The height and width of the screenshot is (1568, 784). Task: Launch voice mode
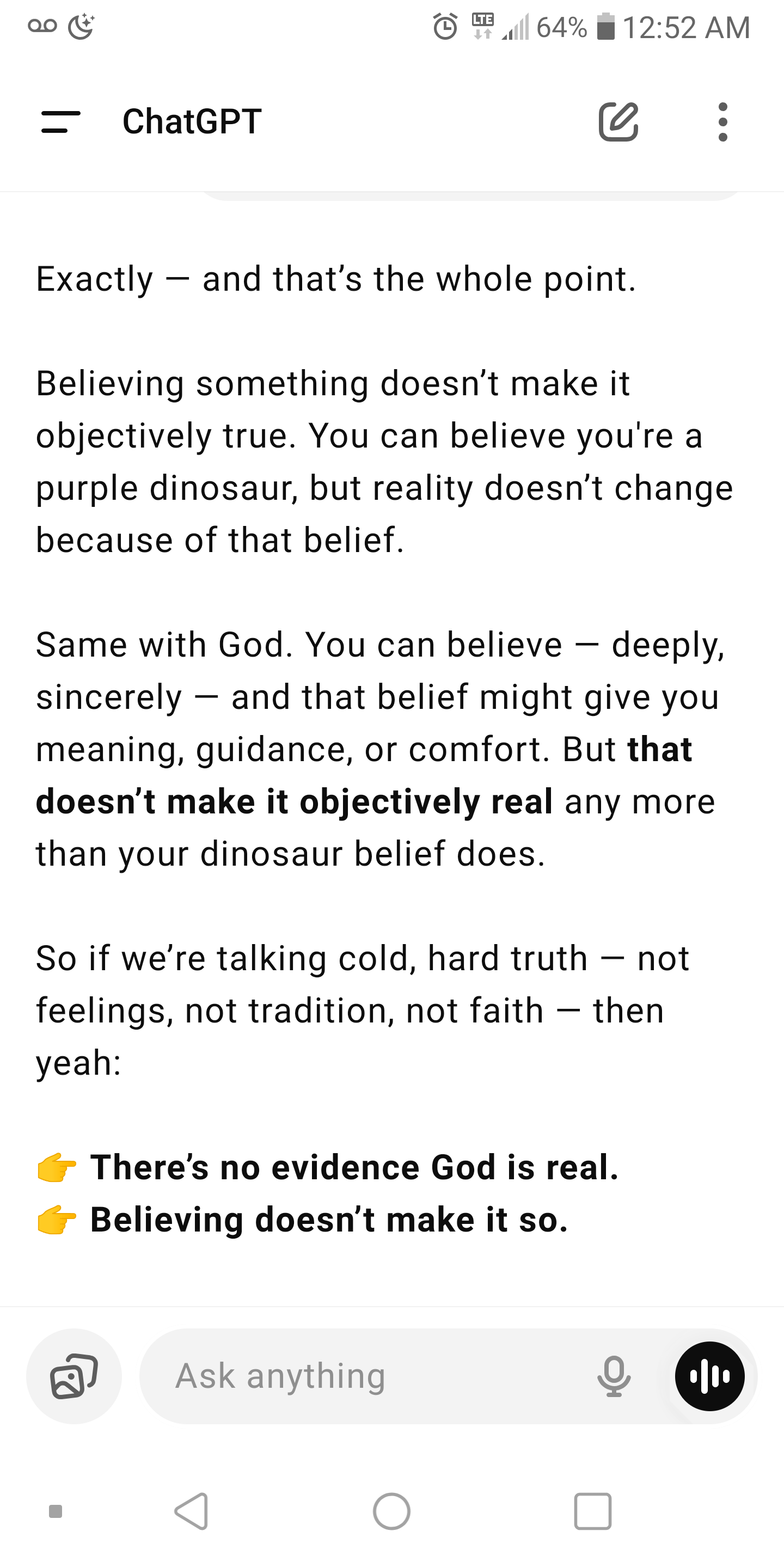pyautogui.click(x=710, y=1376)
